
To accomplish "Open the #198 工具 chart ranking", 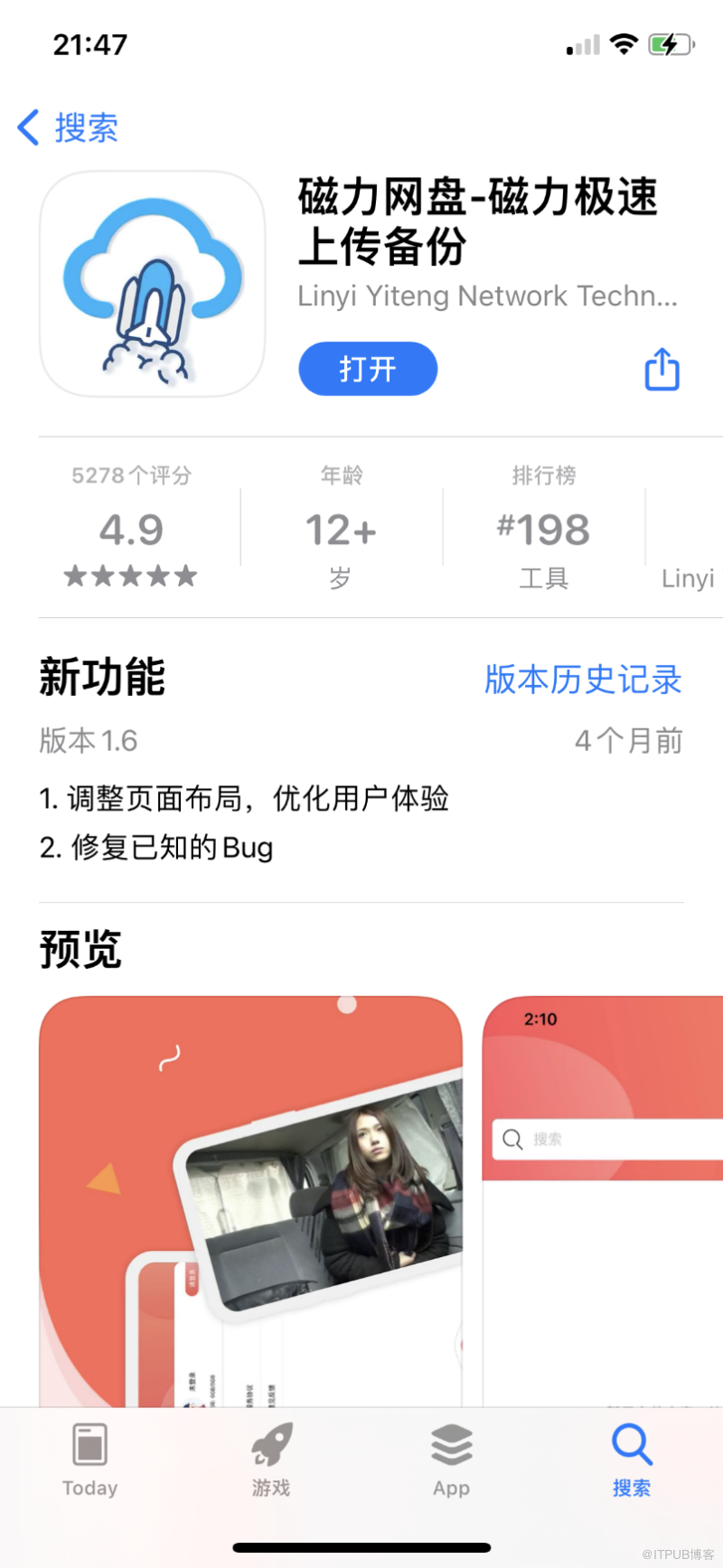I will [x=543, y=530].
